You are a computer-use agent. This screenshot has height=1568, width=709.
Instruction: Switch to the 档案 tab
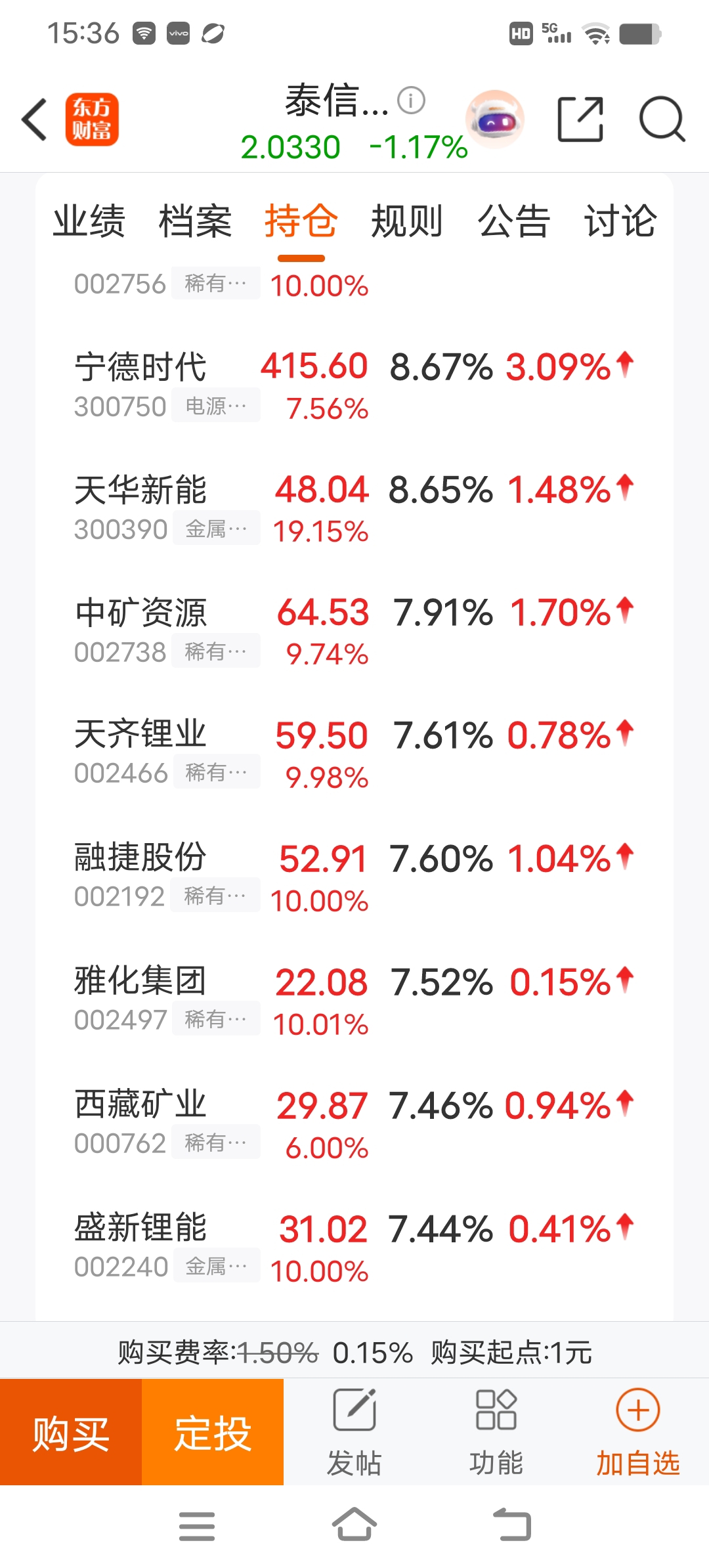tap(195, 221)
